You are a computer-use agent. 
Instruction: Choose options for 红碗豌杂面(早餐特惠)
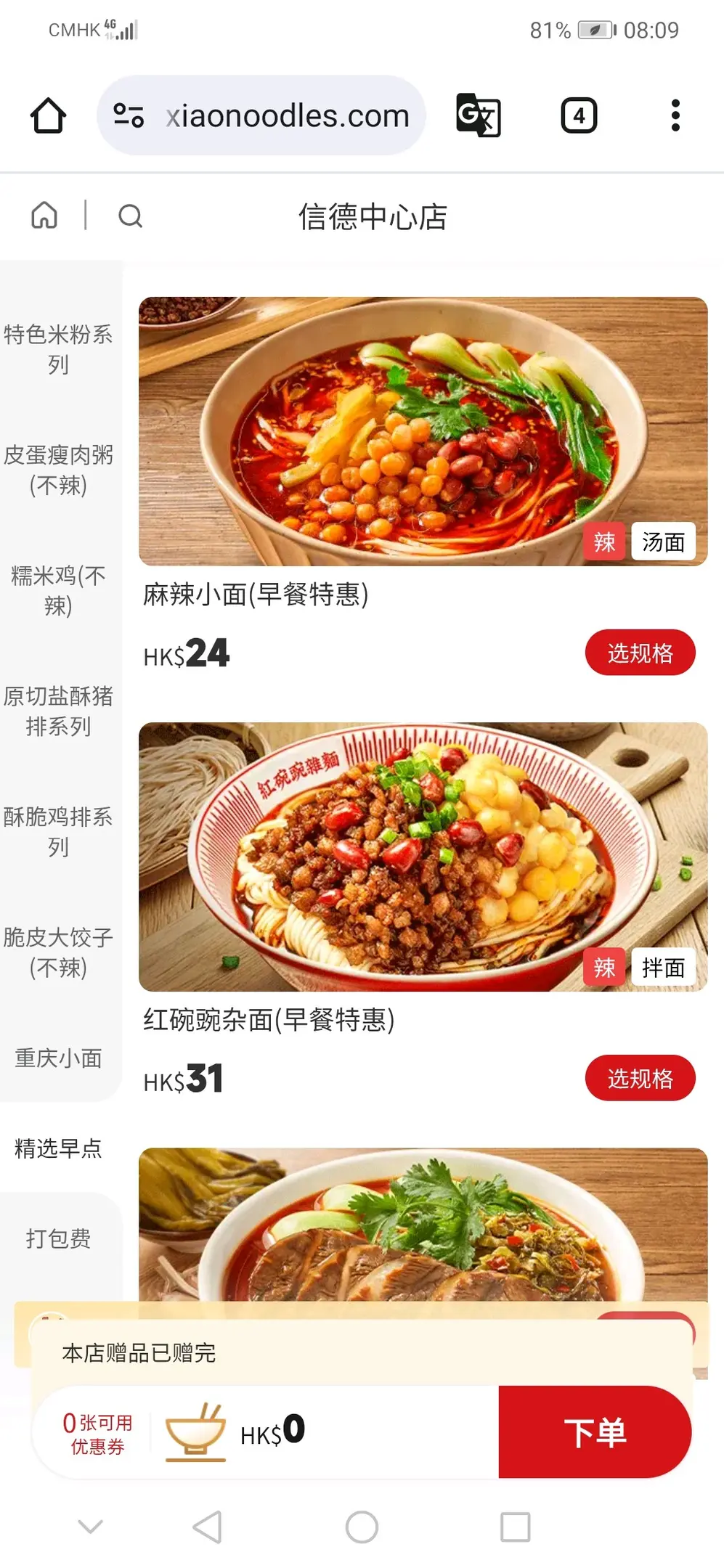click(x=640, y=1078)
